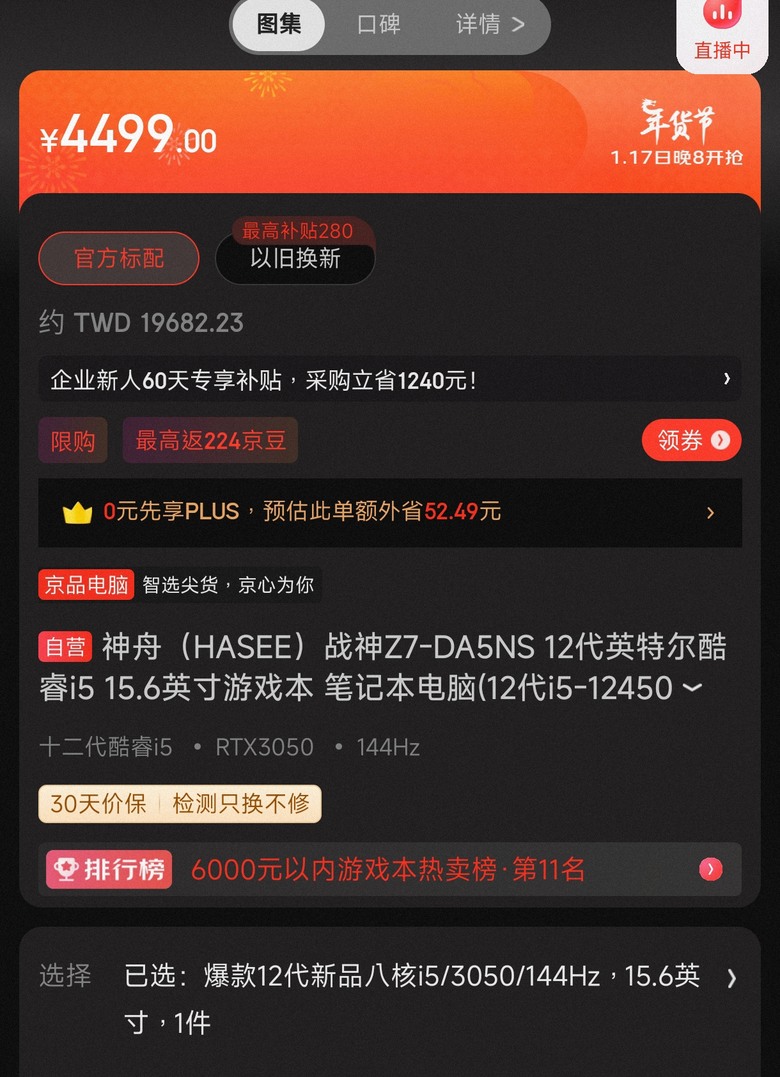The image size is (780, 1077).
Task: Tap the 领券 coupon button
Action: tap(691, 440)
